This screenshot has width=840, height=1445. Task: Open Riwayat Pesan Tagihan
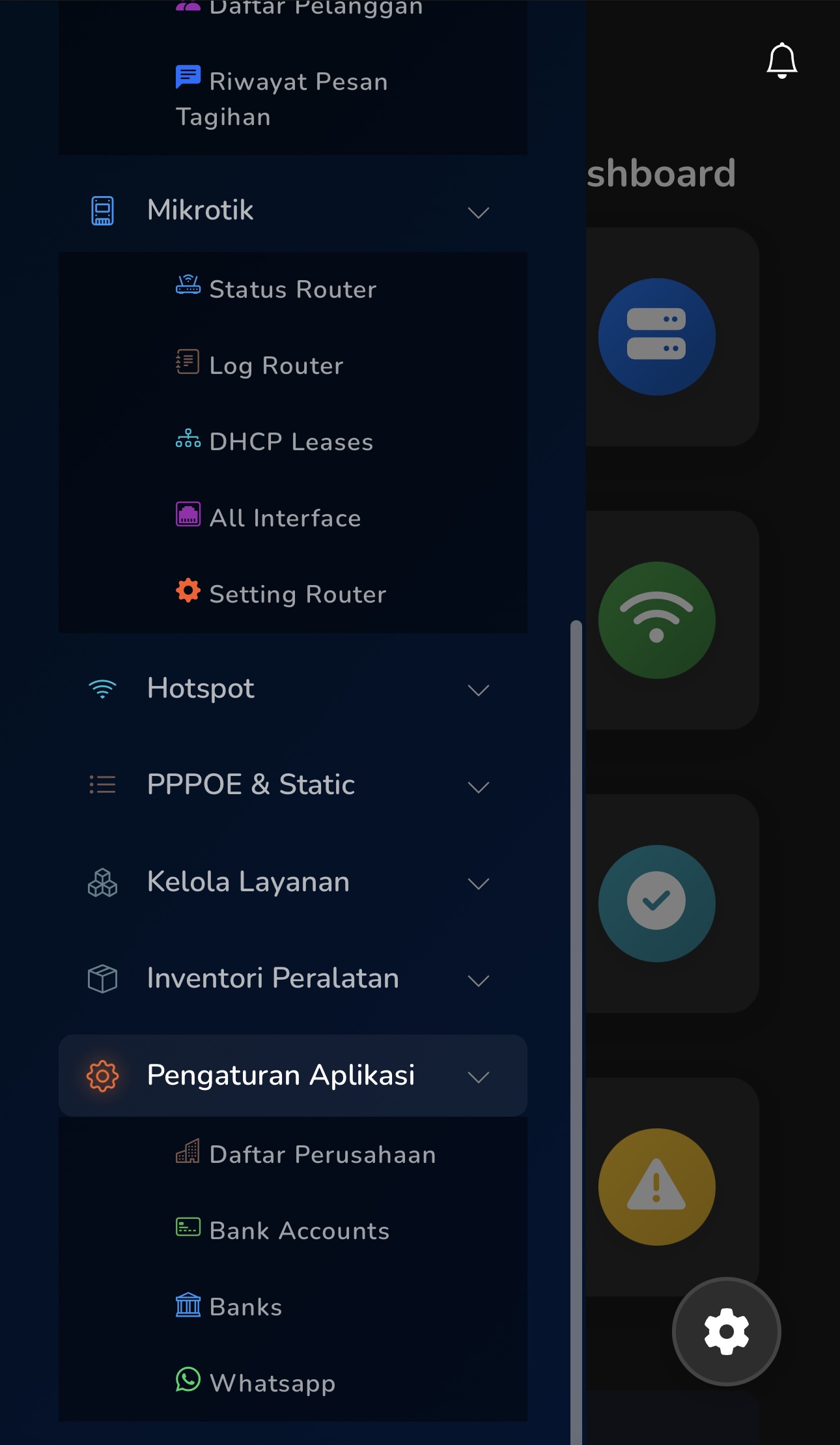coord(282,98)
